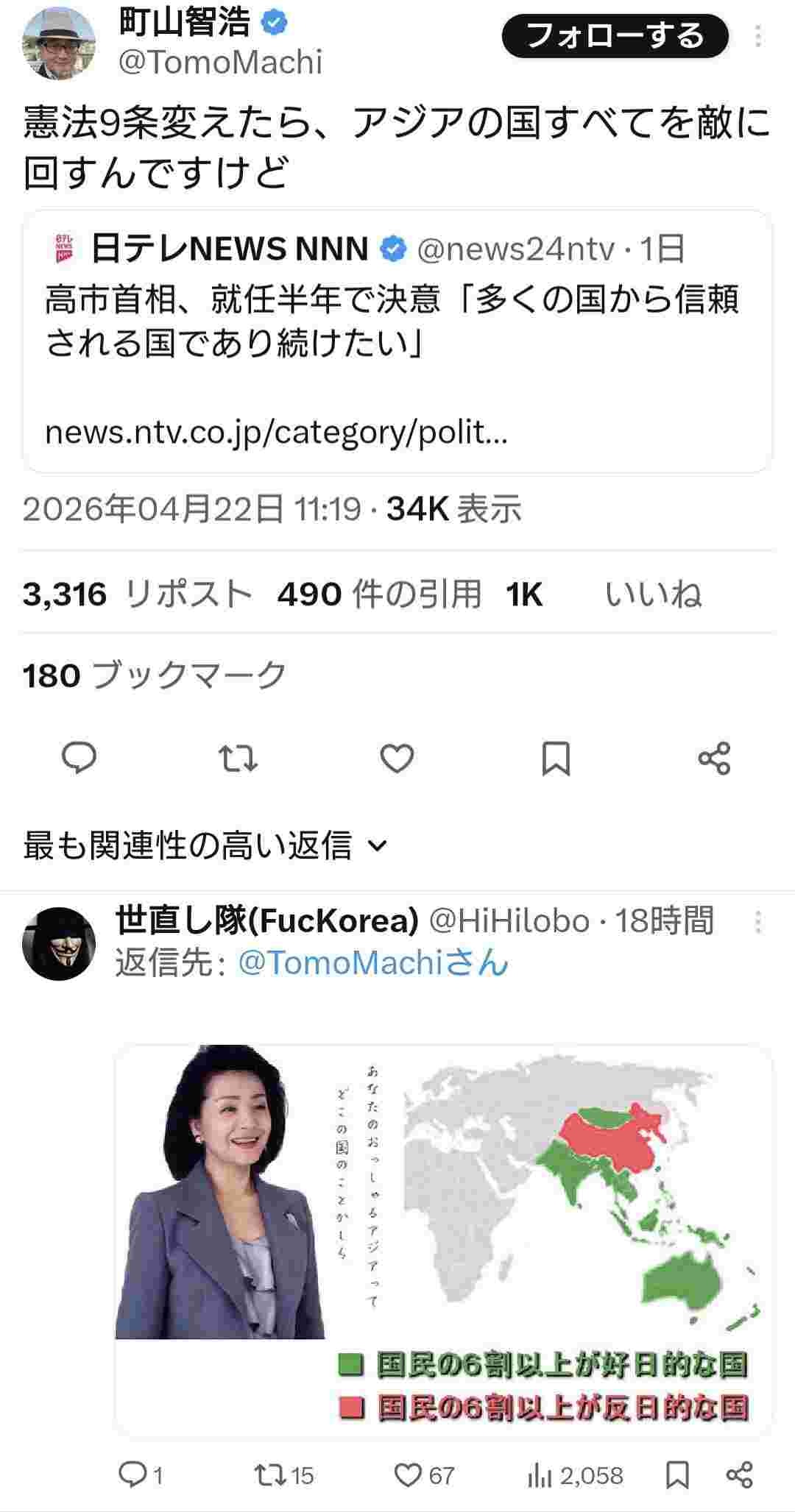
Task: Follow 町山智浩 with フォローする button
Action: click(x=615, y=36)
